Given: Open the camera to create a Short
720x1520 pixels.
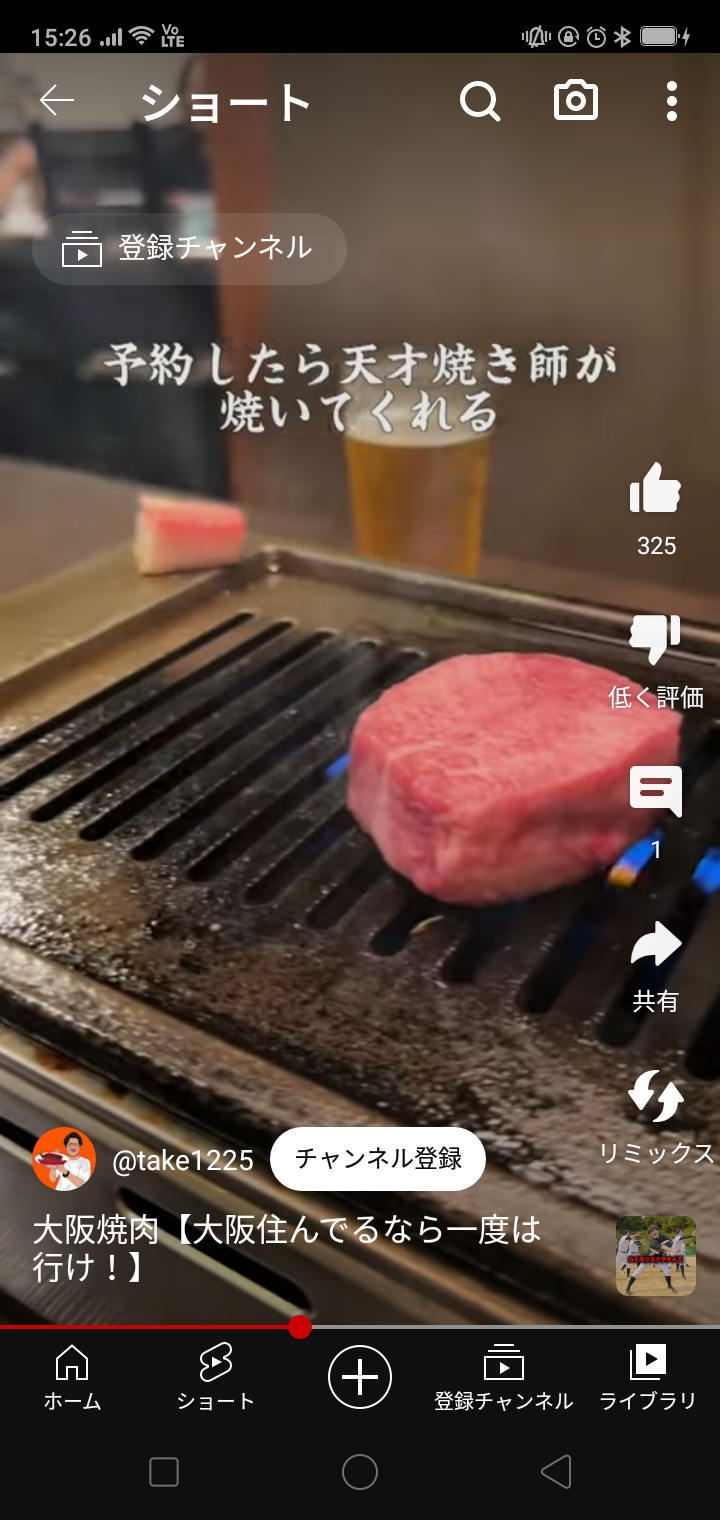Looking at the screenshot, I should tap(576, 101).
